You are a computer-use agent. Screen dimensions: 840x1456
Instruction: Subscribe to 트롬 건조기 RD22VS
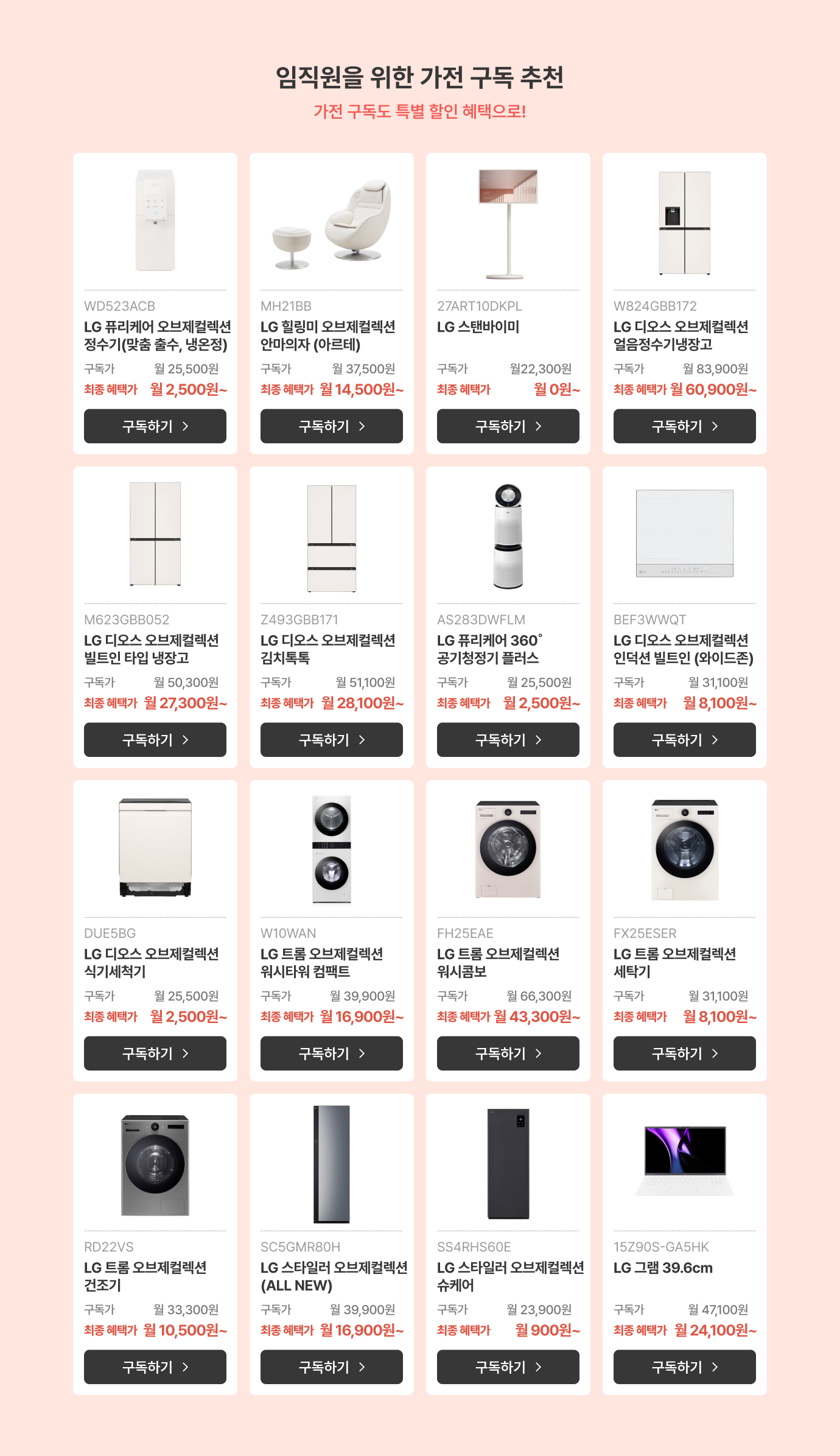pyautogui.click(x=155, y=1367)
